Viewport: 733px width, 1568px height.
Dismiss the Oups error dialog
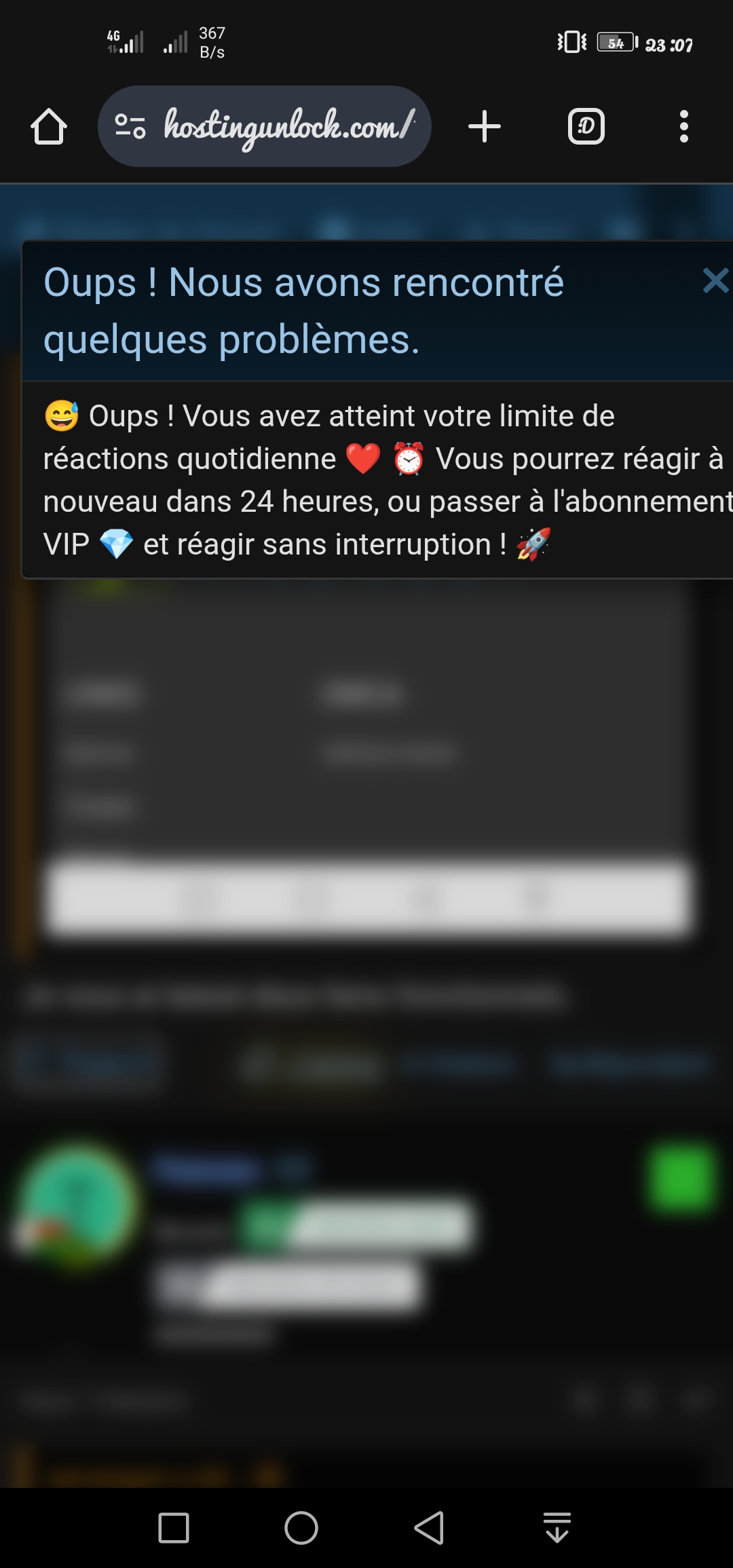[715, 280]
